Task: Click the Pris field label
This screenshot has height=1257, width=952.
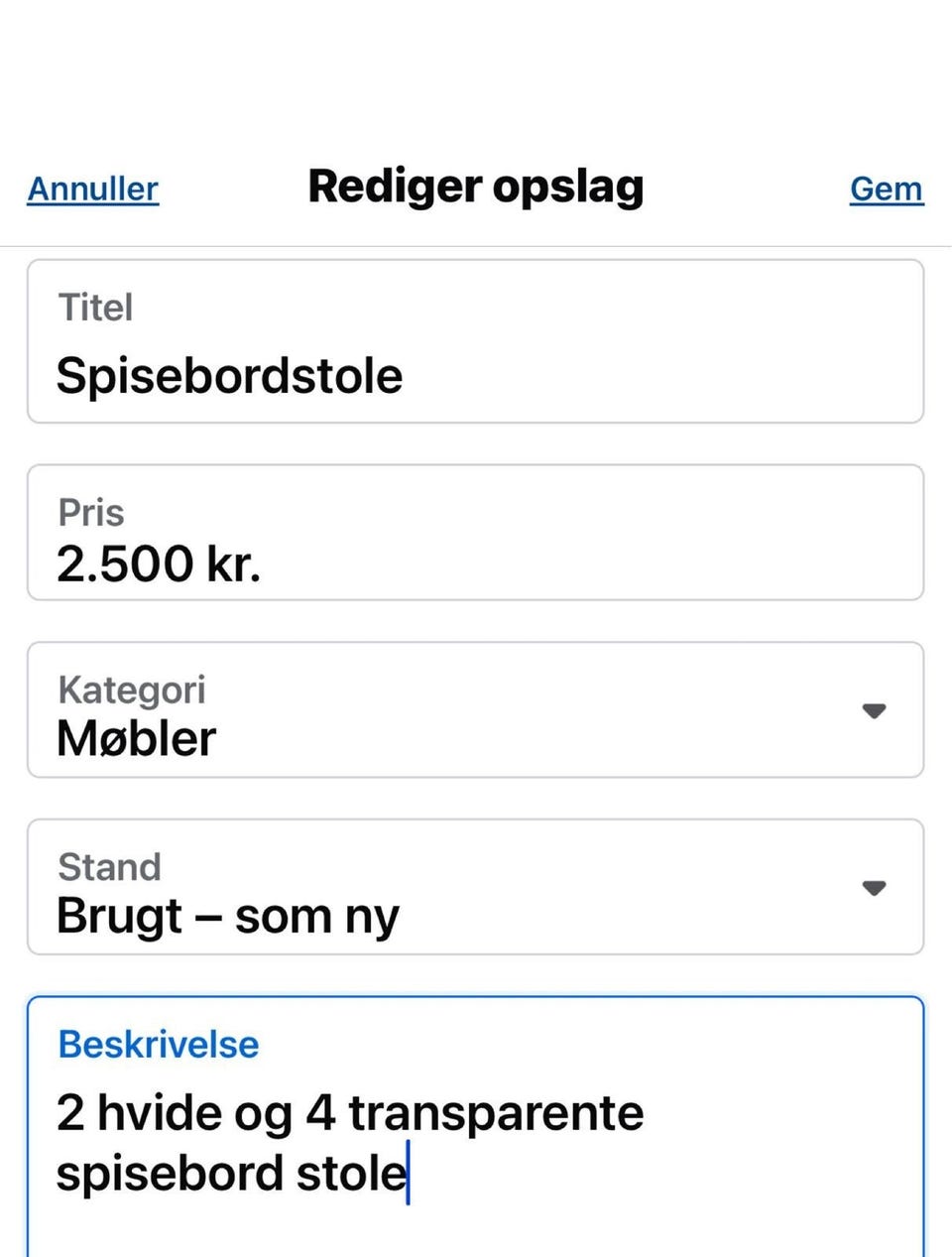Action: pyautogui.click(x=90, y=513)
